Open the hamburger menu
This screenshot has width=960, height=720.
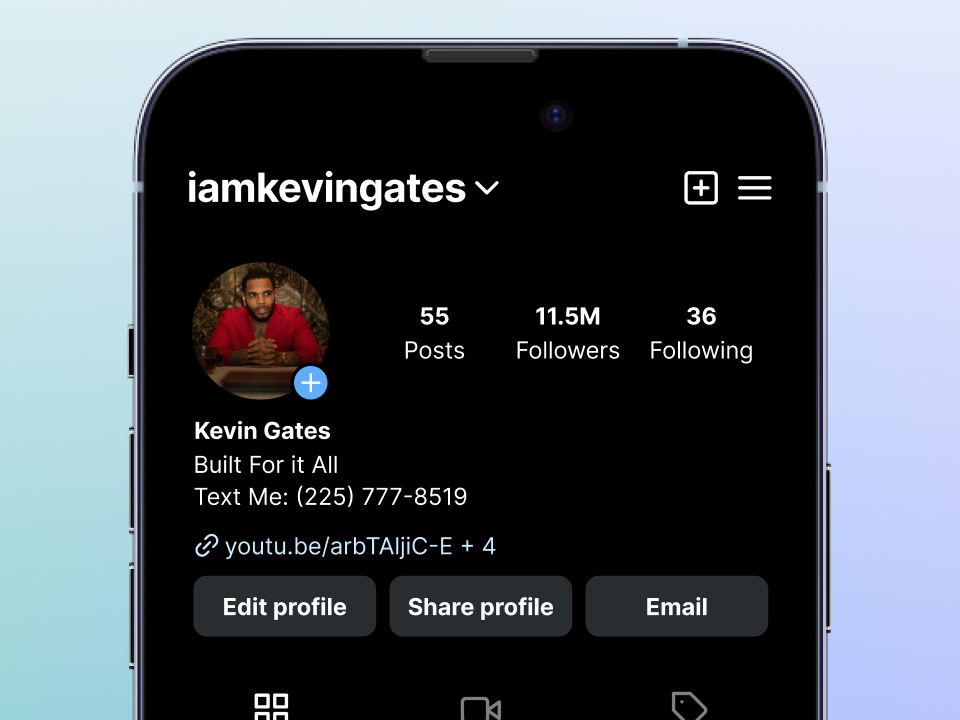point(754,188)
